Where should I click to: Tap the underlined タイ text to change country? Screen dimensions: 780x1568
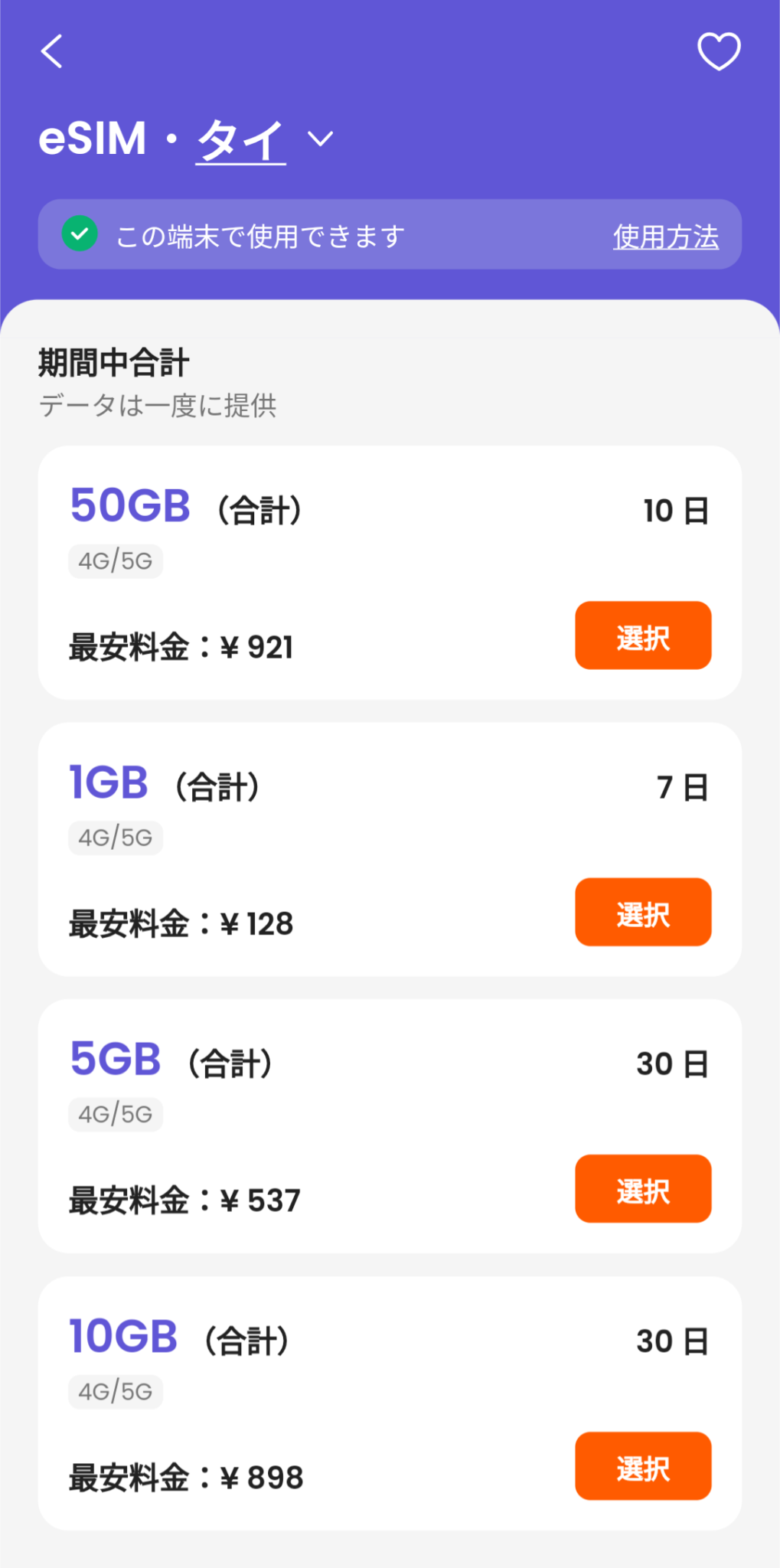tap(240, 138)
